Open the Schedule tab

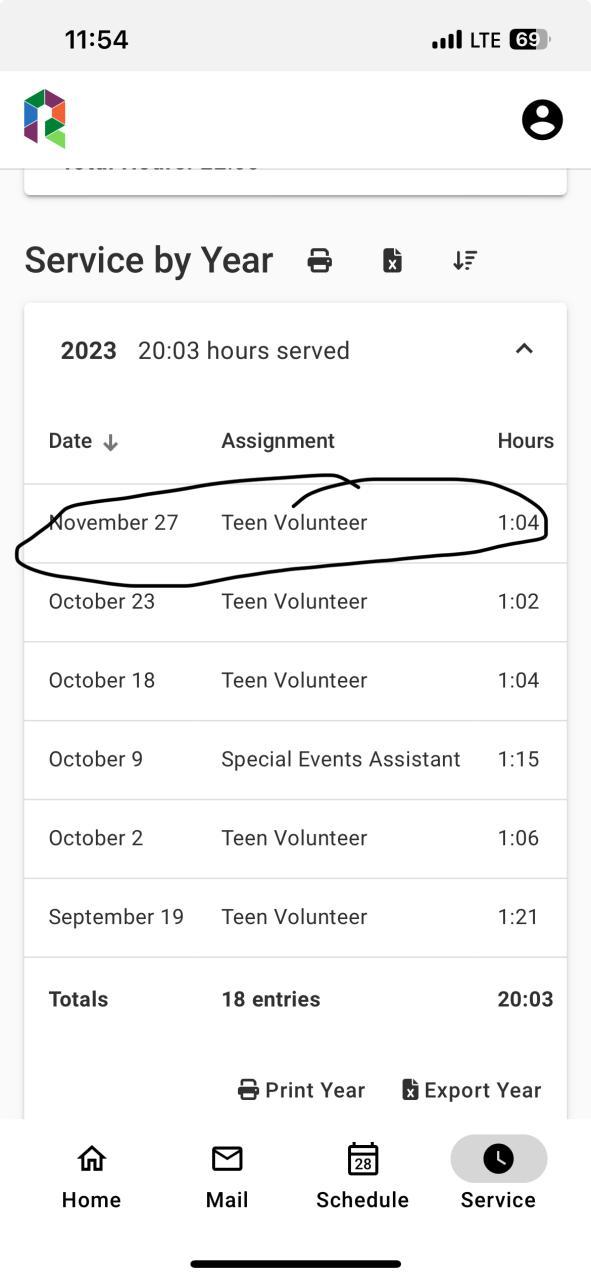(362, 1177)
